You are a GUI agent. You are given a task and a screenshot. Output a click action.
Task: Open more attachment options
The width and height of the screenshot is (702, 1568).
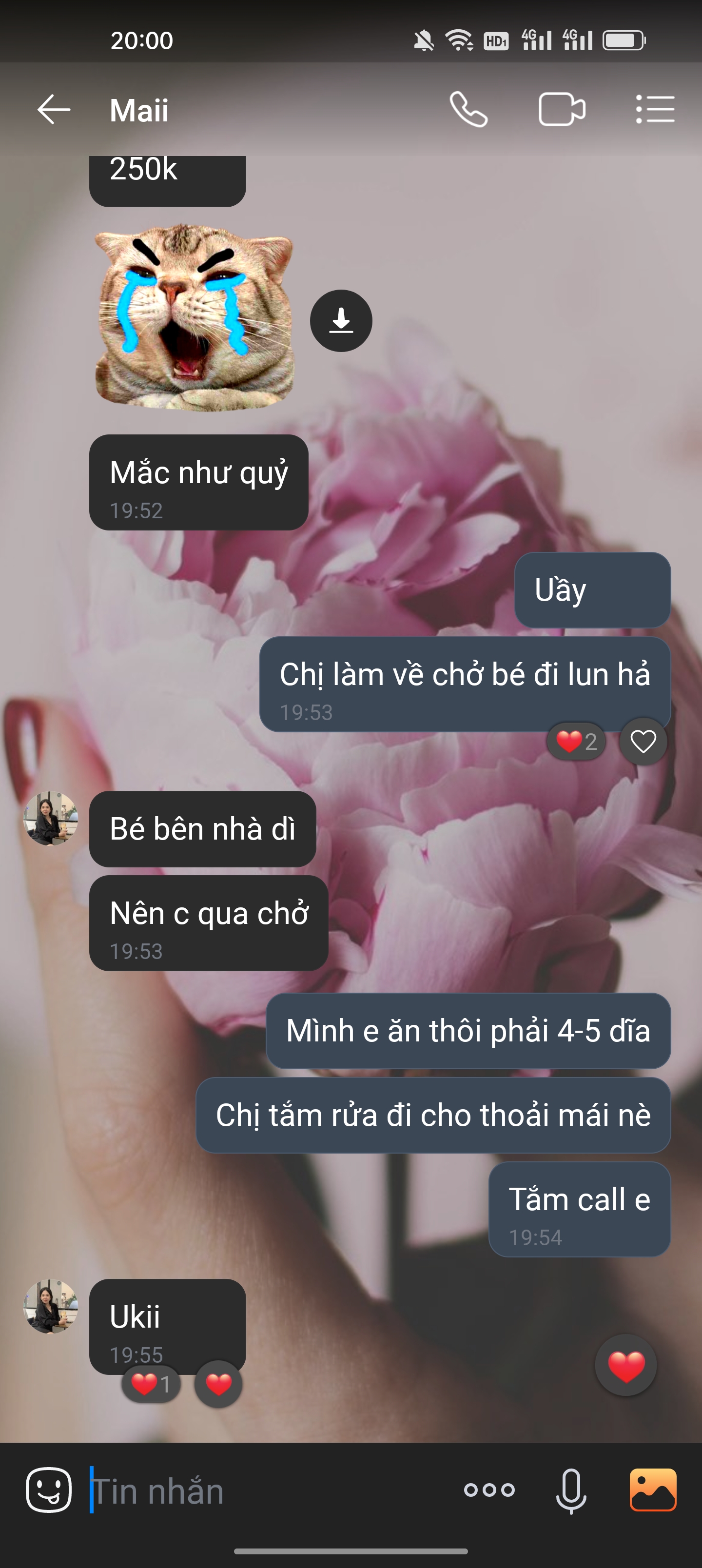point(489,1490)
